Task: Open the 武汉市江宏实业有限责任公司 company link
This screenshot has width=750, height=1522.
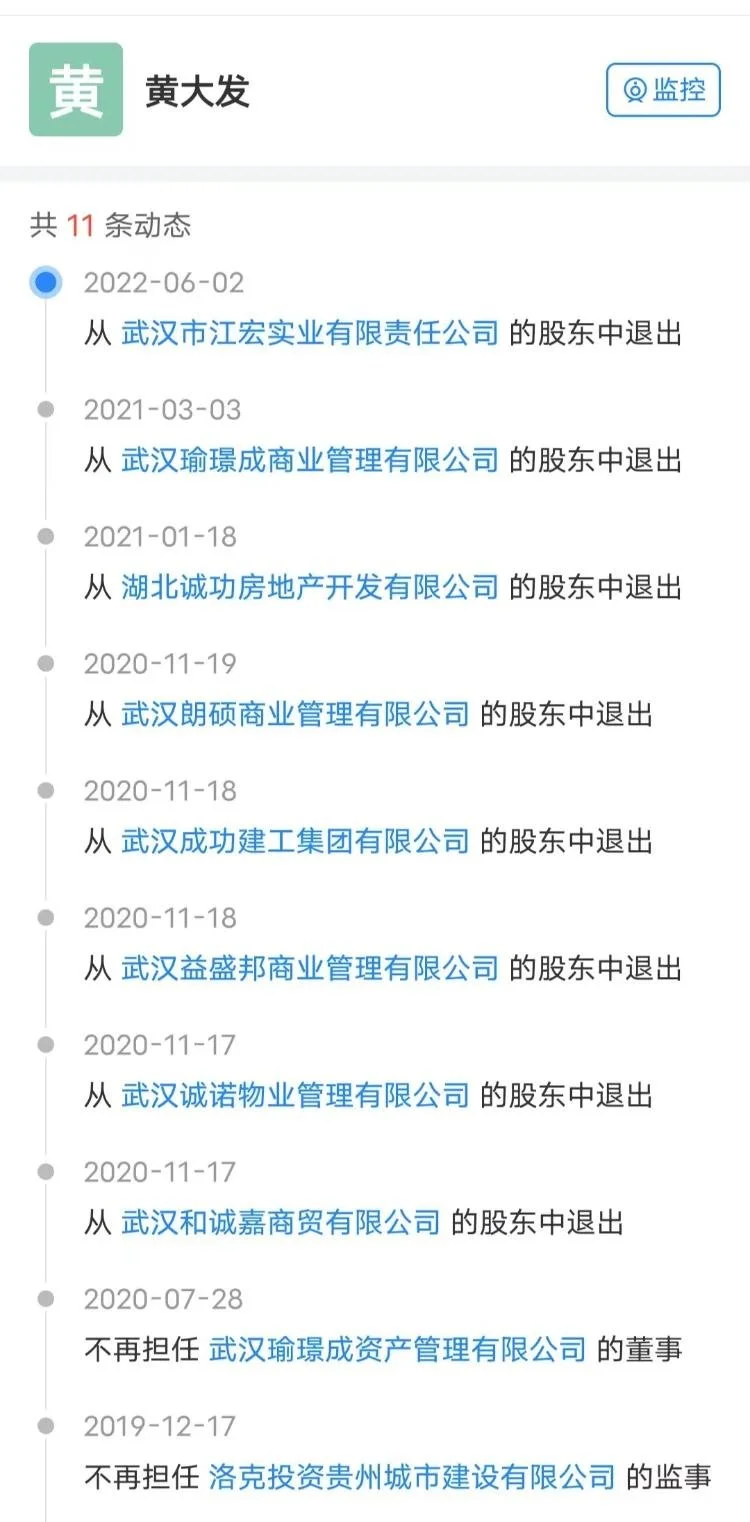Action: pos(310,334)
